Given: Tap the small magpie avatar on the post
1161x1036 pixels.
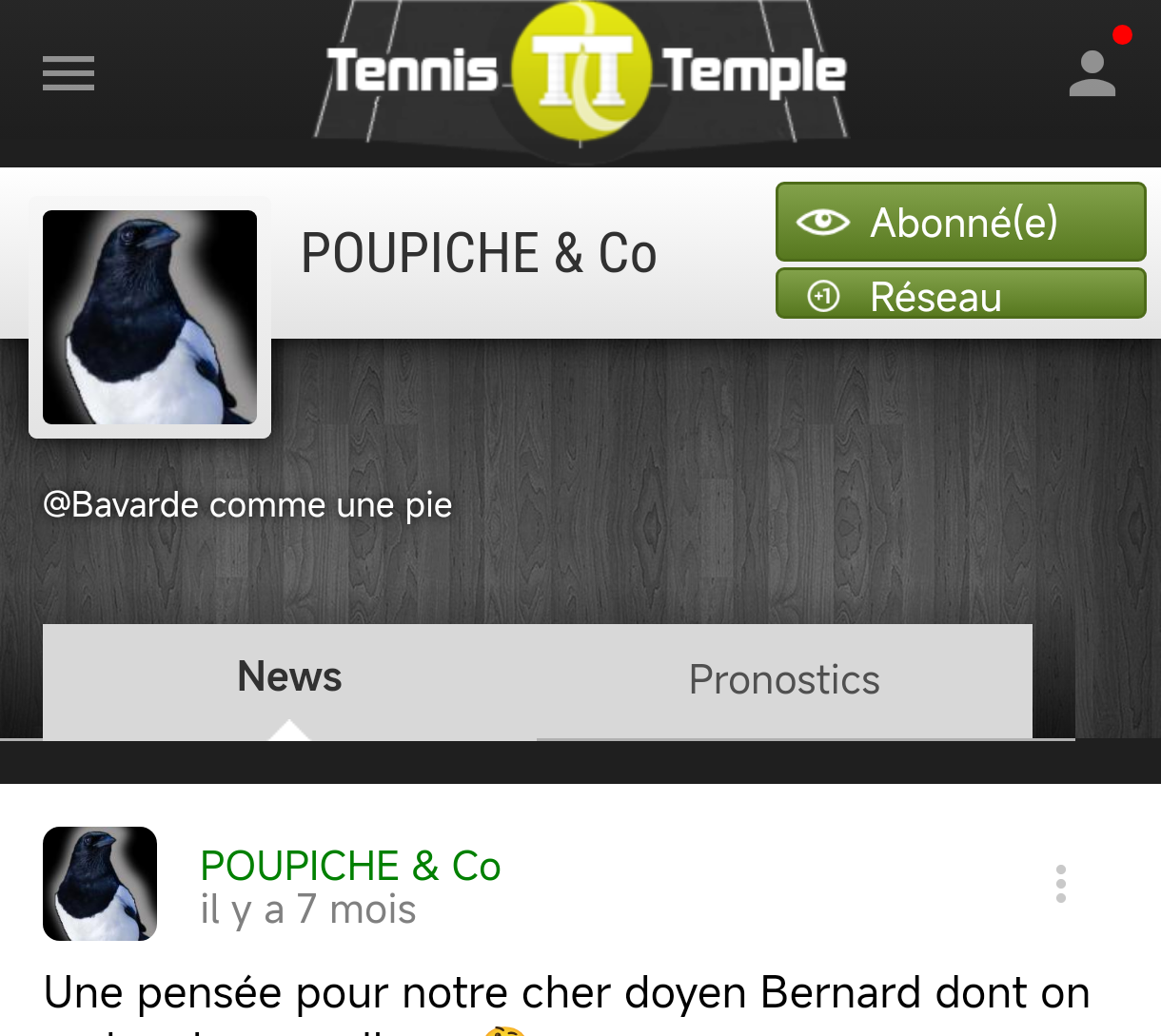Looking at the screenshot, I should tap(100, 884).
